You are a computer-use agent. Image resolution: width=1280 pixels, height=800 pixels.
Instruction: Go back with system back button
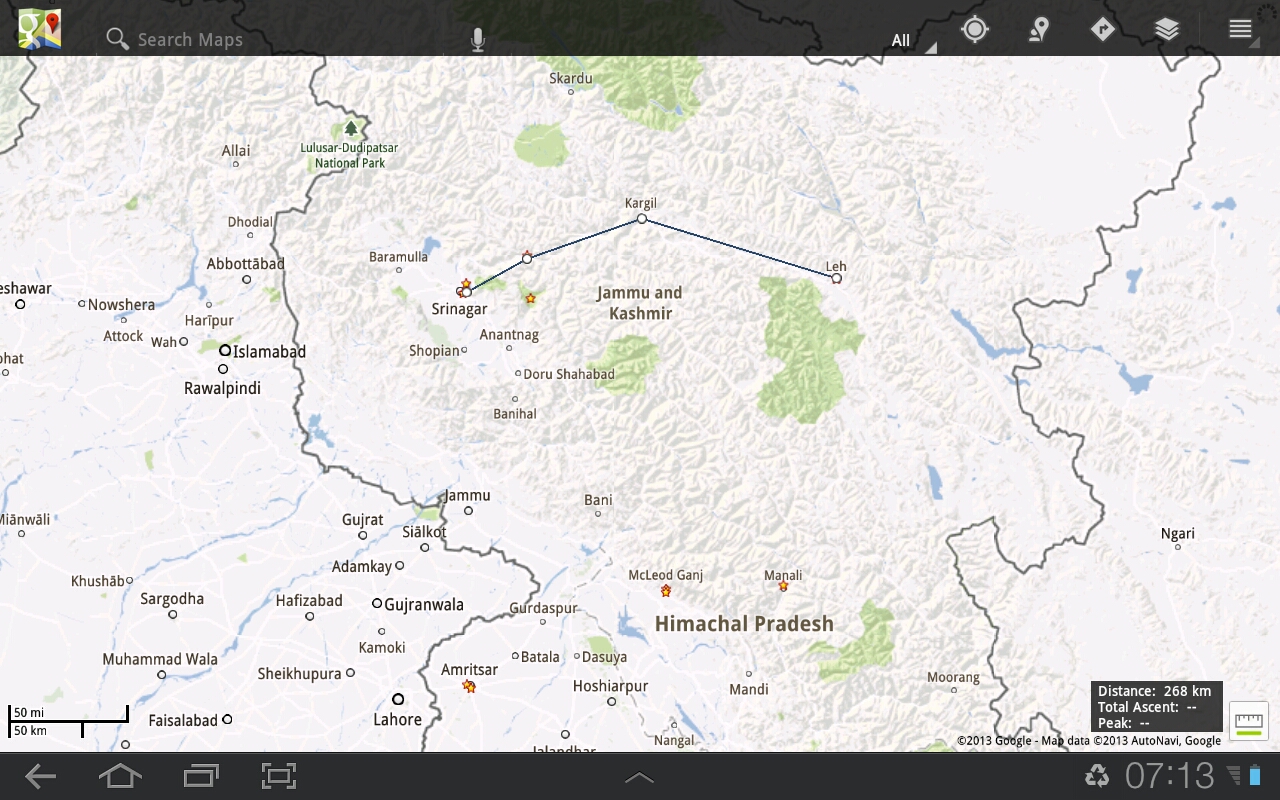[x=40, y=776]
